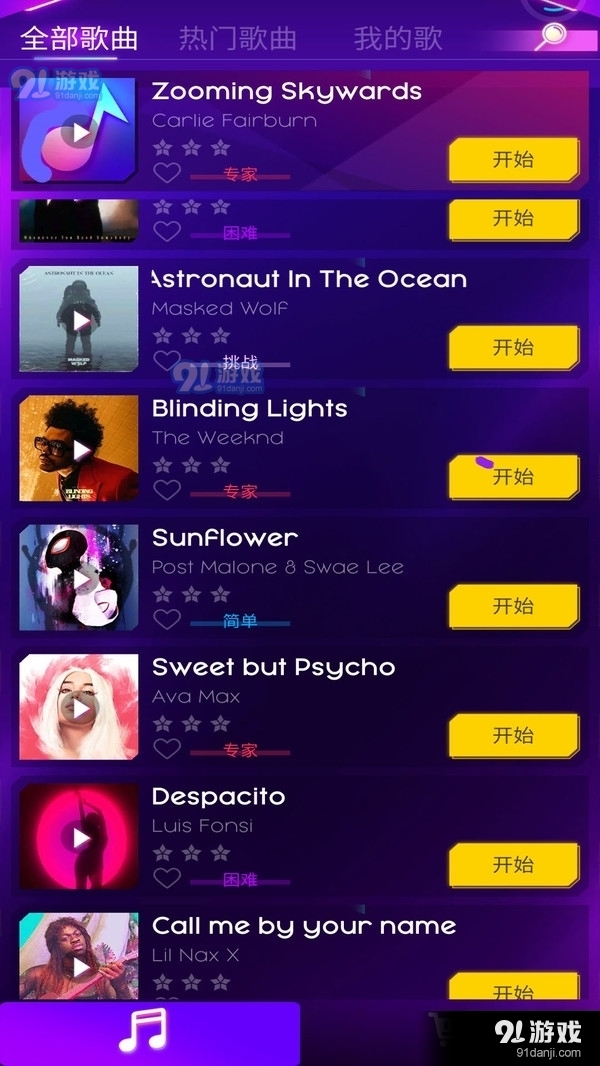Viewport: 600px width, 1066px height.
Task: Switch to the 热门歌曲 tab
Action: (x=238, y=39)
